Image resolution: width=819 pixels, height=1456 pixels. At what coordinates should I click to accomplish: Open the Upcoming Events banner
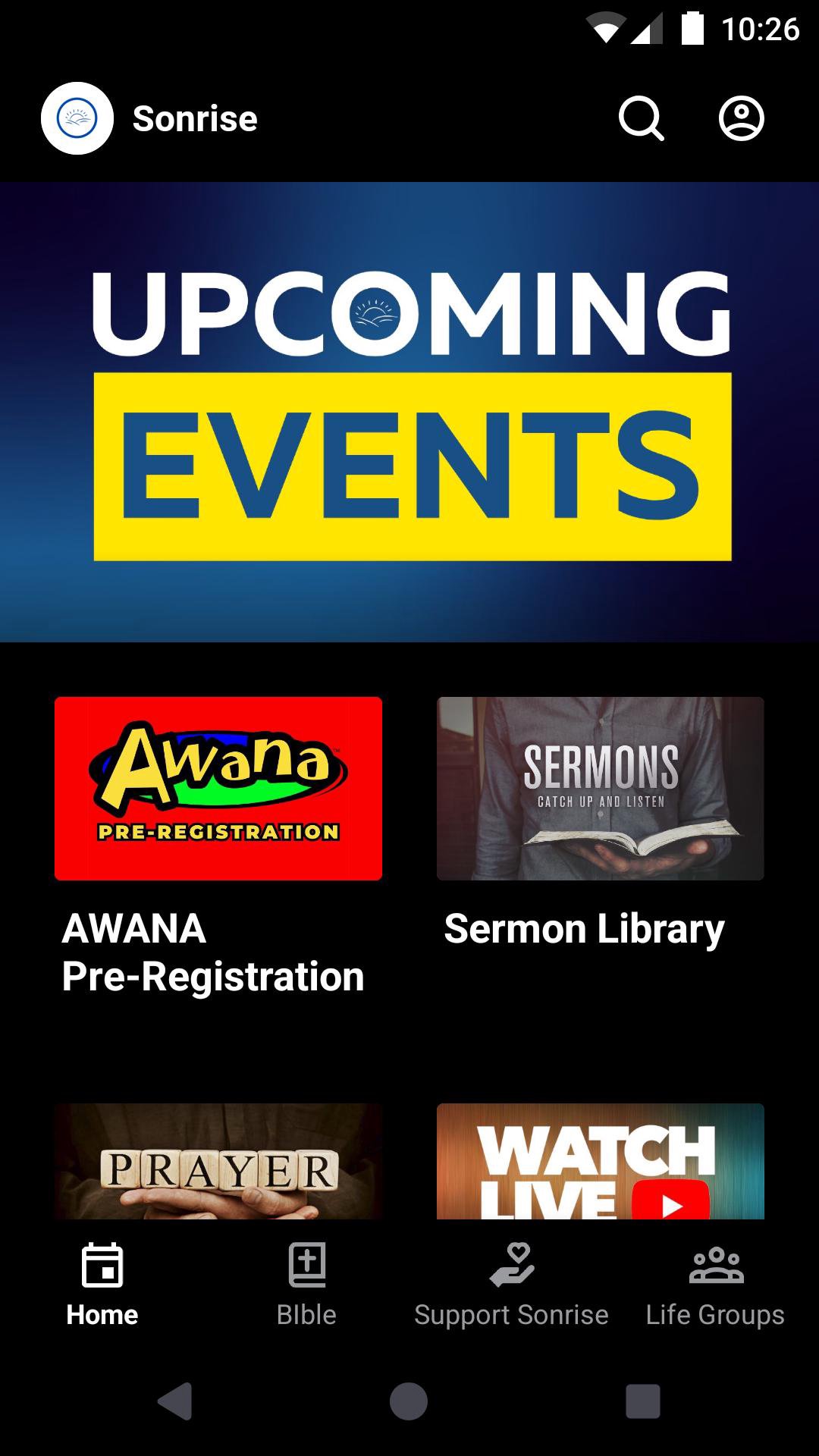click(409, 412)
